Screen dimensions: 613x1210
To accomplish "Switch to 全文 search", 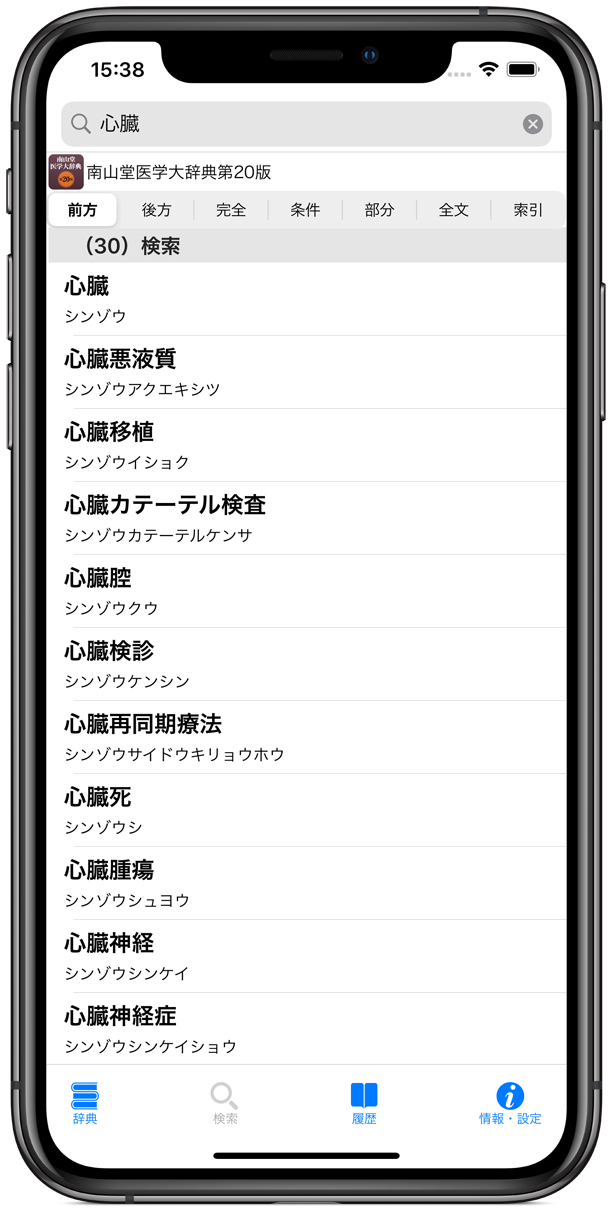I will pos(454,210).
